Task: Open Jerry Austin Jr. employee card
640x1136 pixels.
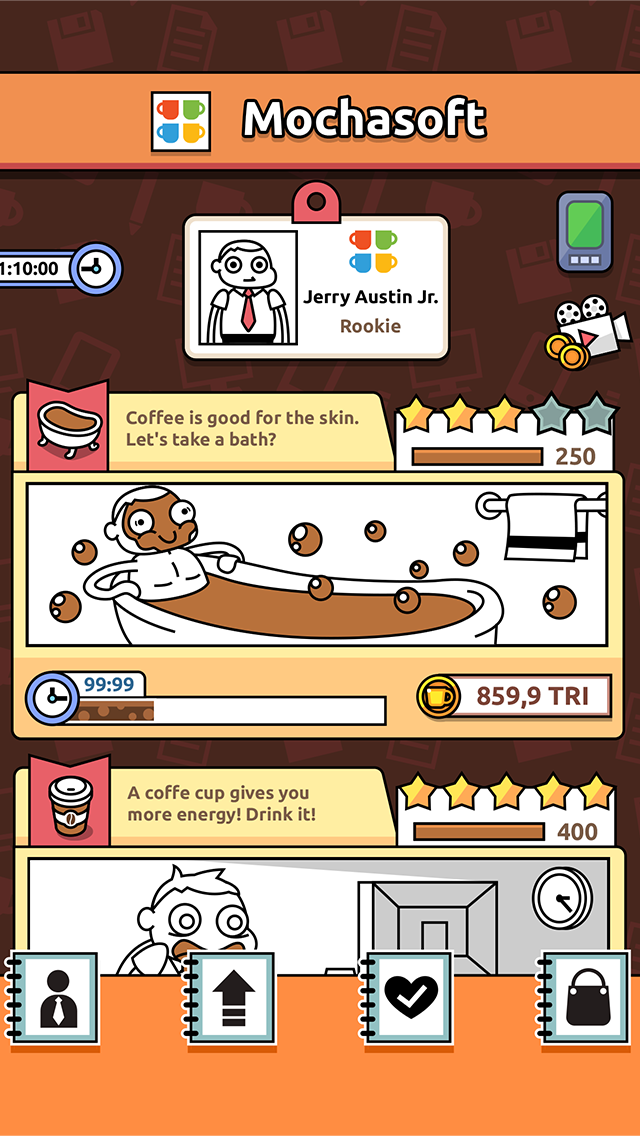Action: (316, 286)
